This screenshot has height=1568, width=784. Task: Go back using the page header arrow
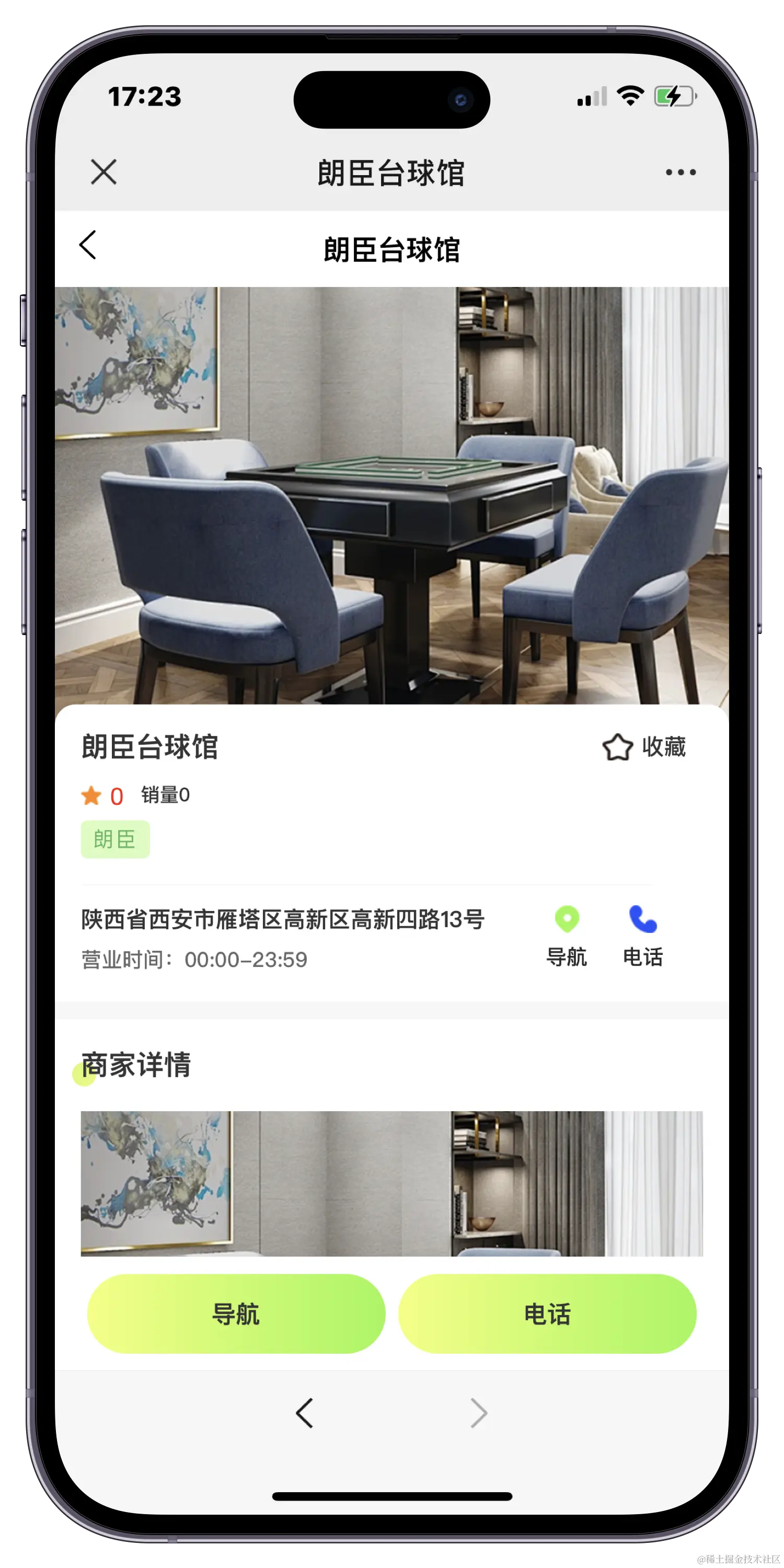point(88,245)
